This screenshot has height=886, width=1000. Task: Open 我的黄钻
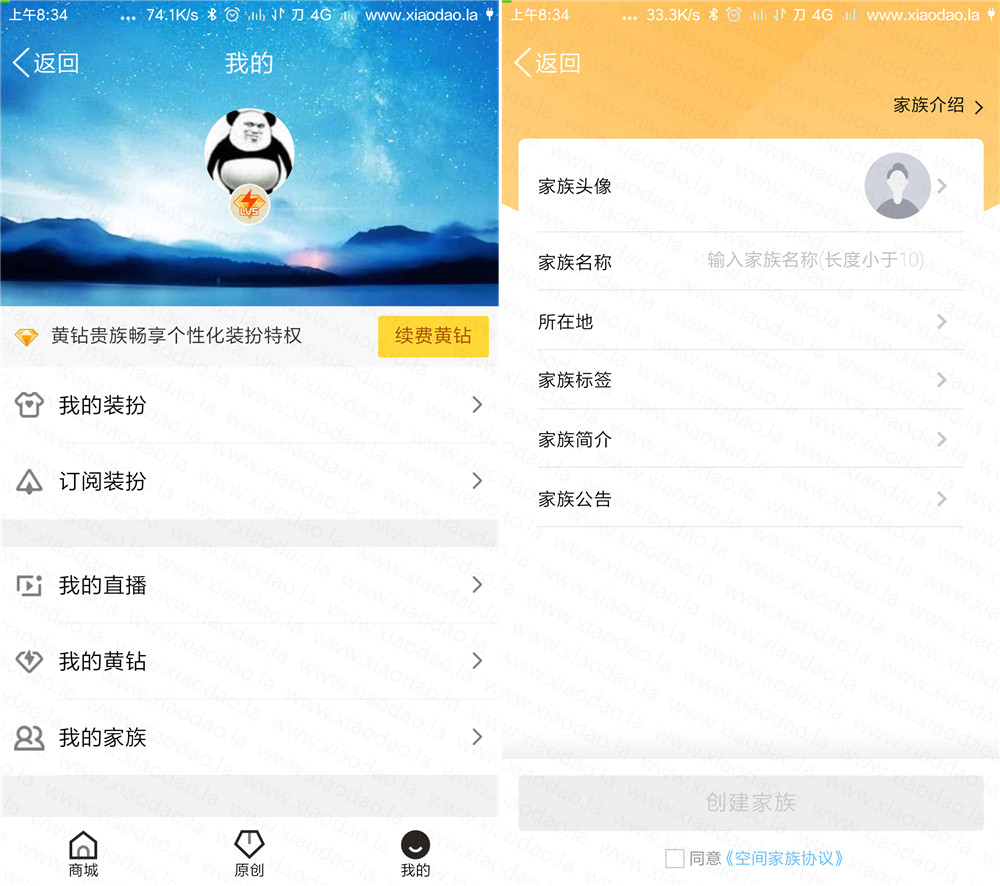pos(248,661)
